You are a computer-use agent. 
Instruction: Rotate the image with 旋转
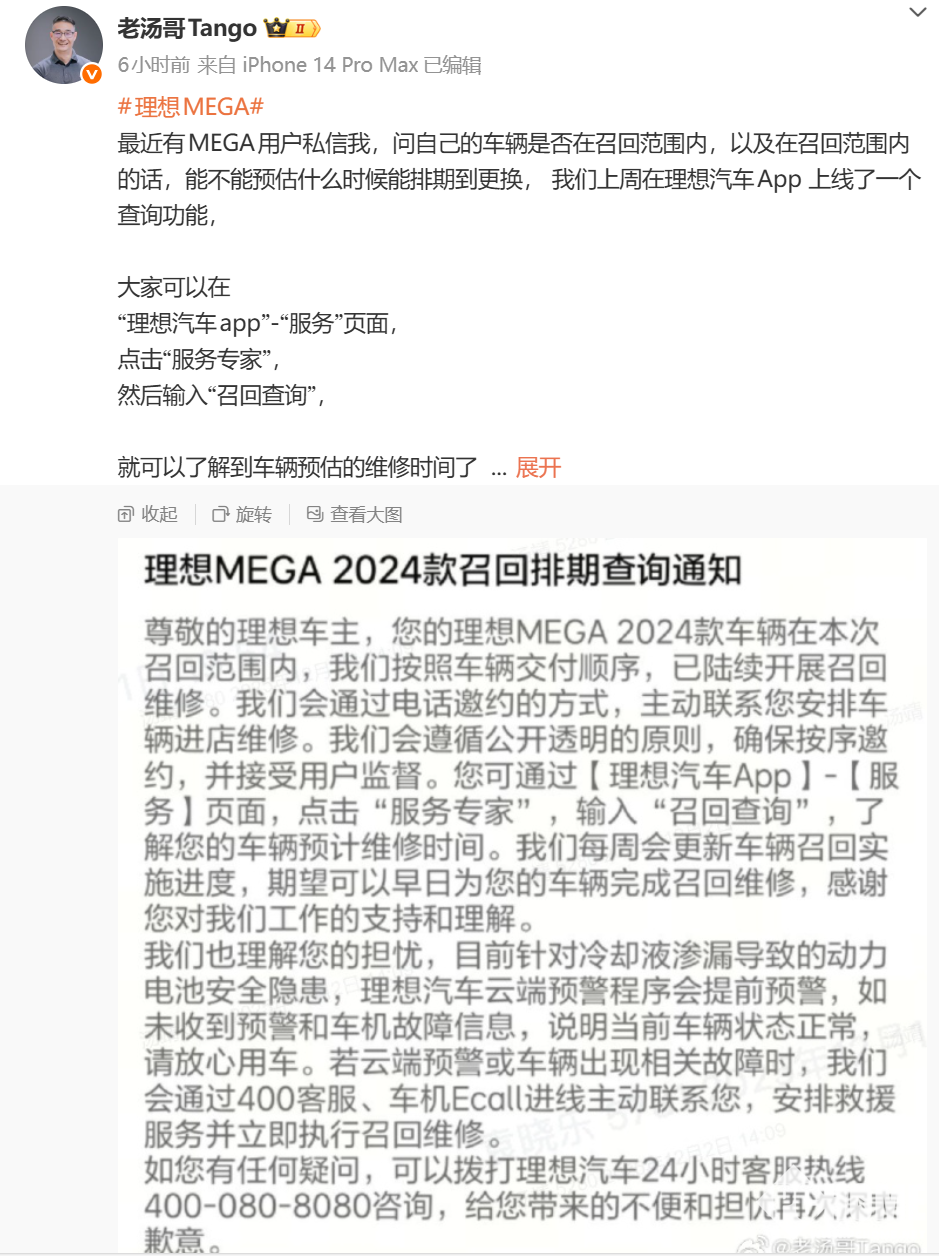pyautogui.click(x=242, y=514)
